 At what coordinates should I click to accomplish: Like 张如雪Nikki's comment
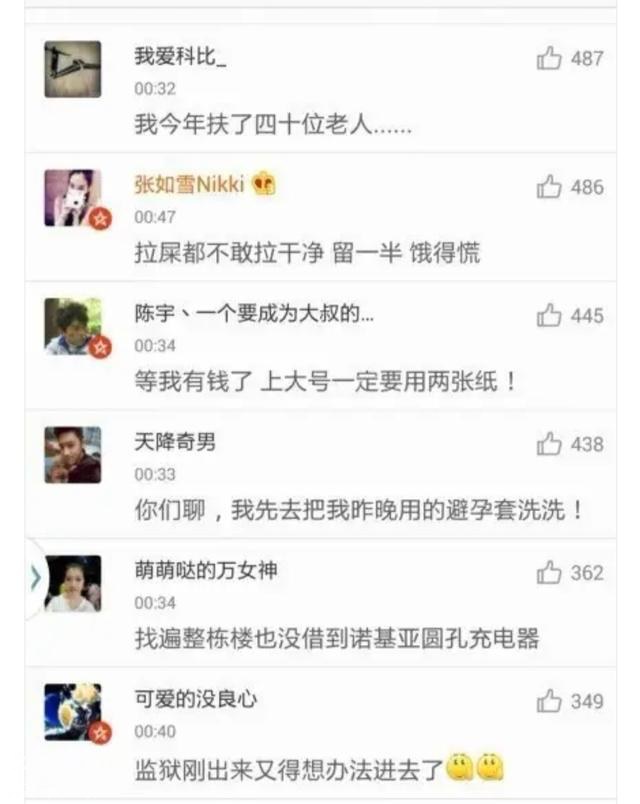550,187
